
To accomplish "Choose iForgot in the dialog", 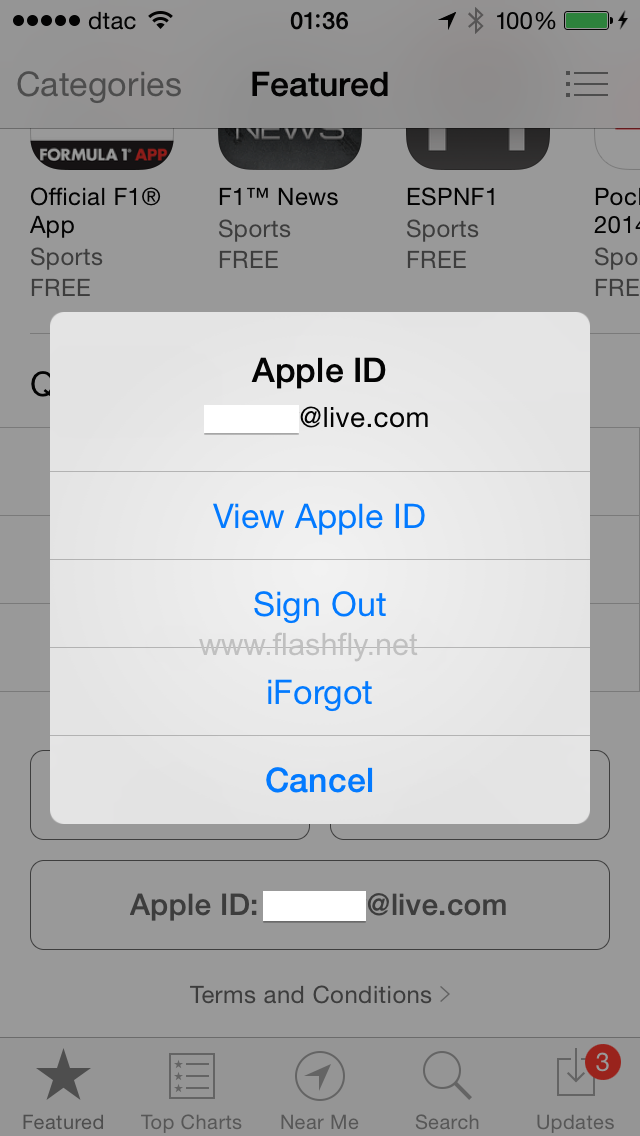I will pos(319,692).
